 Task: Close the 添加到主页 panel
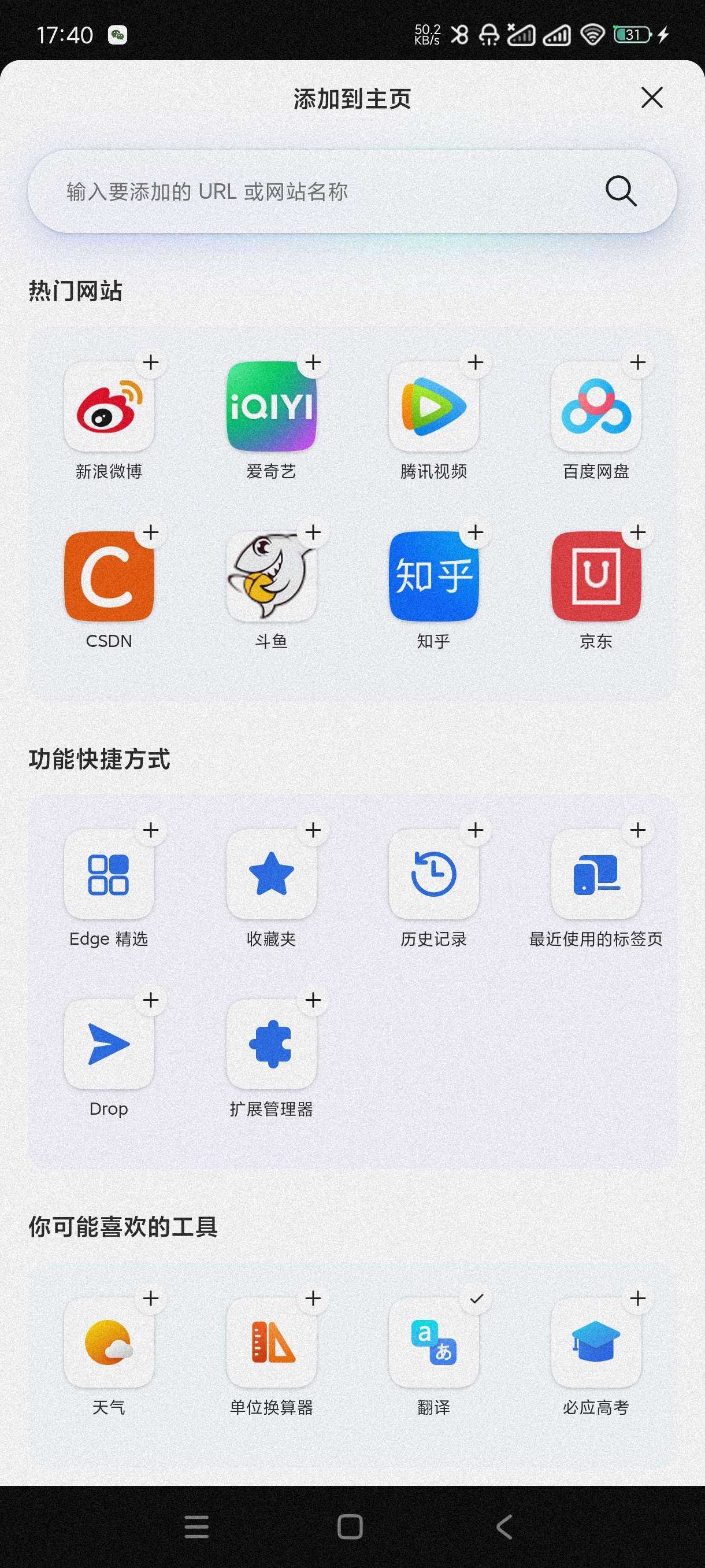[651, 97]
